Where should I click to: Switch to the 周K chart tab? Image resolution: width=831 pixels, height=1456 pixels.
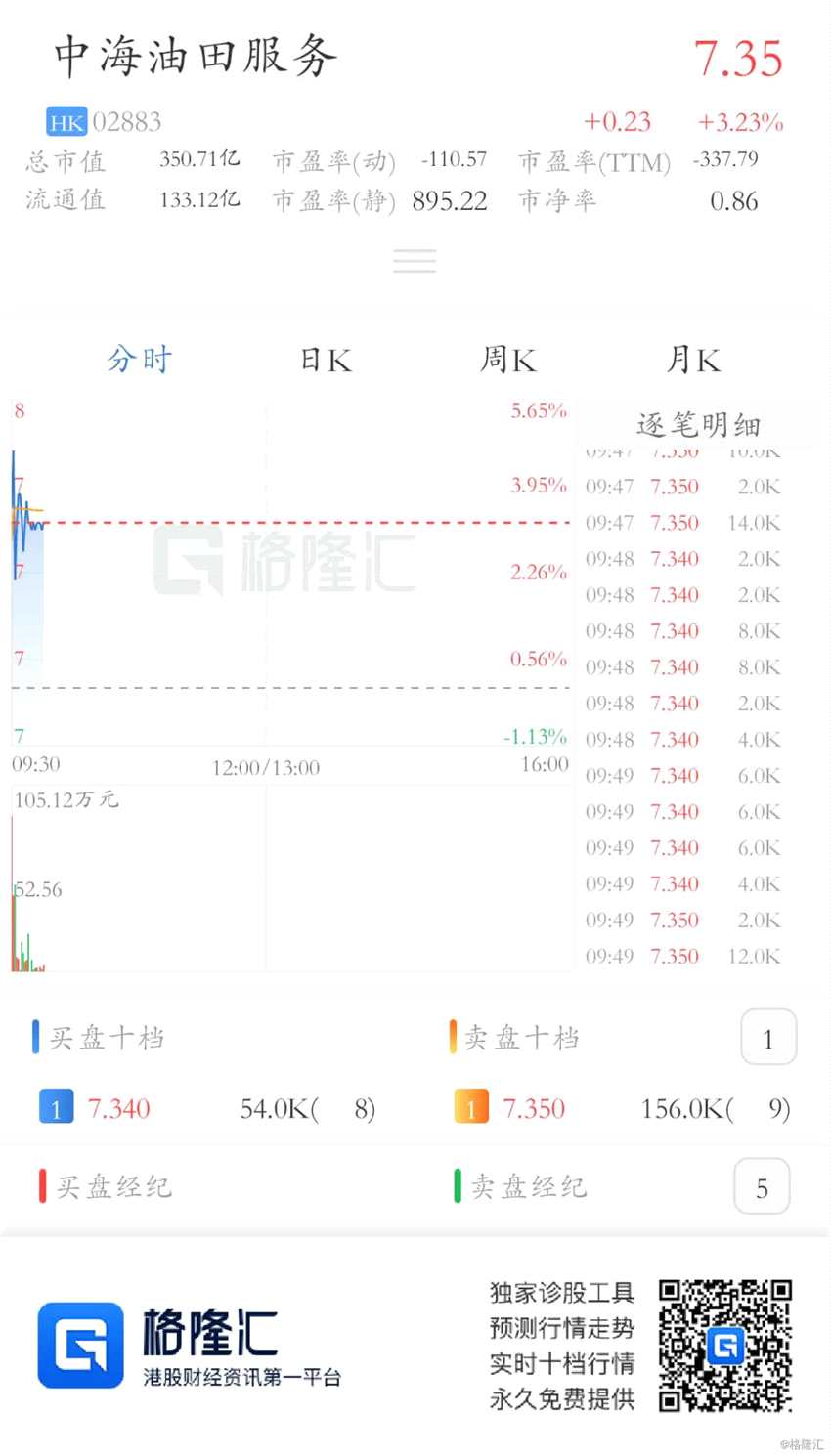507,360
